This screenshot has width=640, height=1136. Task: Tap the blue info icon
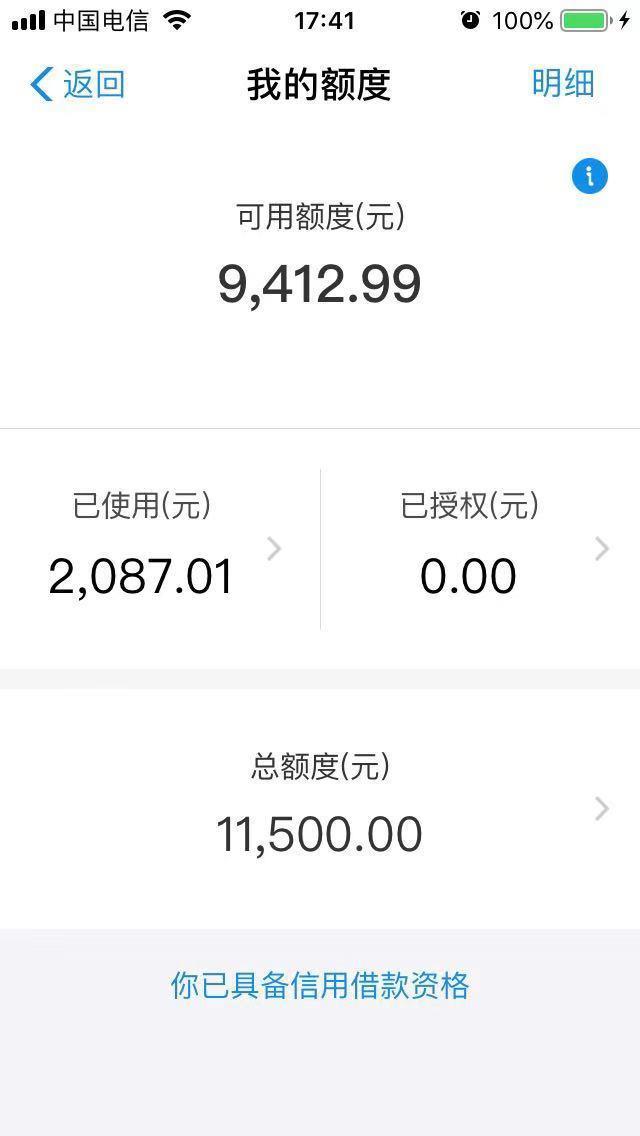tap(589, 176)
